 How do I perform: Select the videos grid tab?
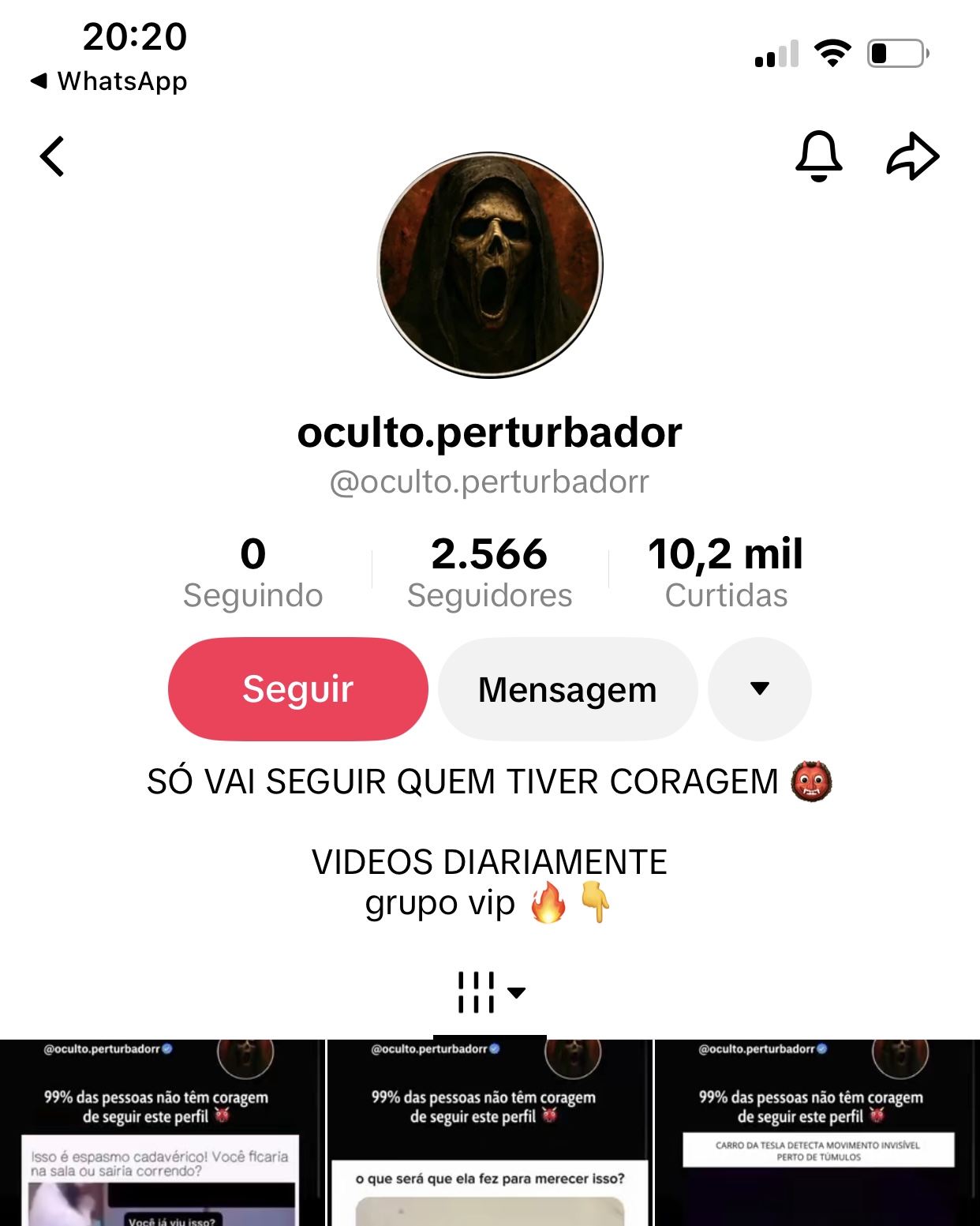(489, 993)
